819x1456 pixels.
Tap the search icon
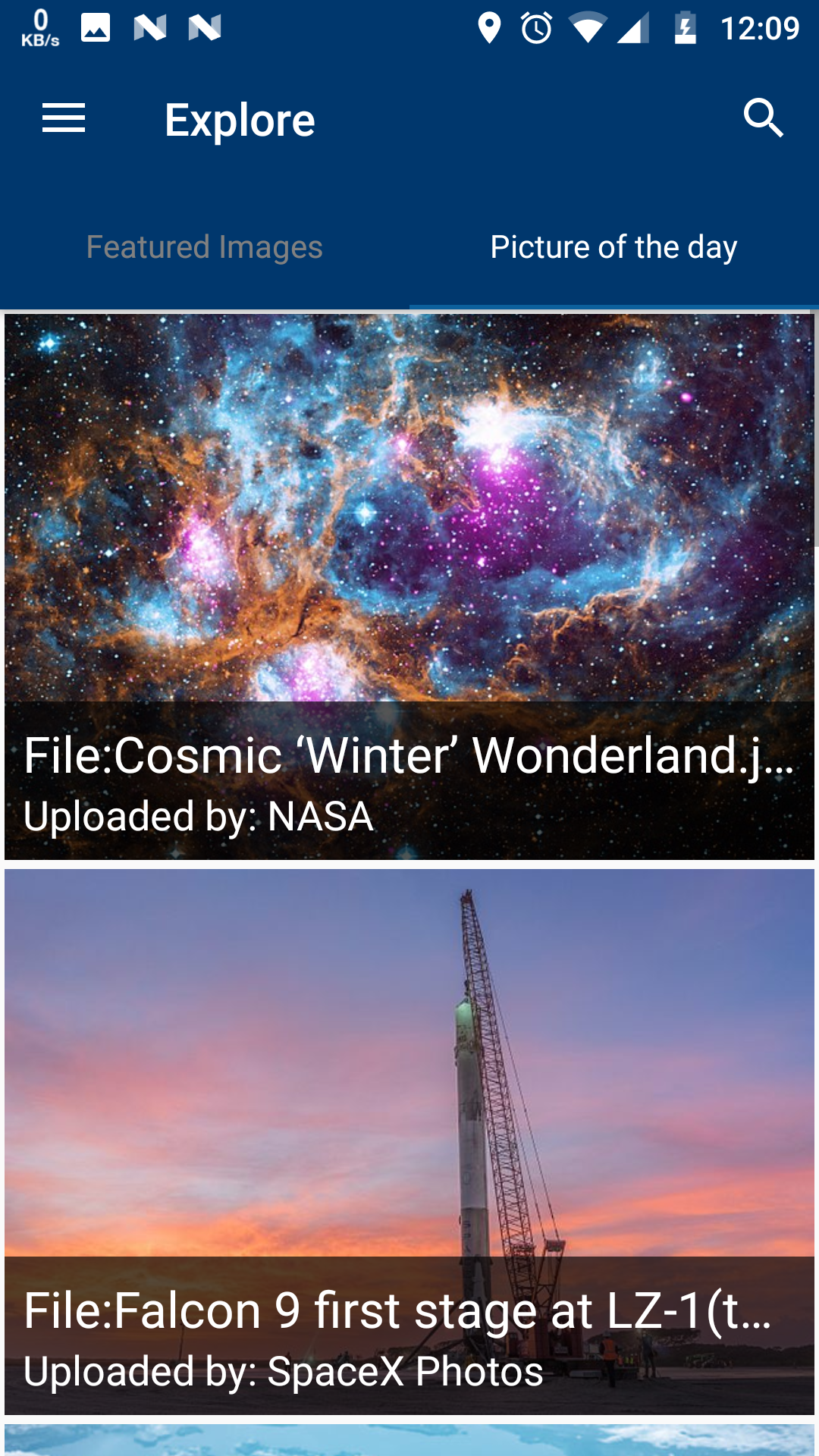click(764, 118)
